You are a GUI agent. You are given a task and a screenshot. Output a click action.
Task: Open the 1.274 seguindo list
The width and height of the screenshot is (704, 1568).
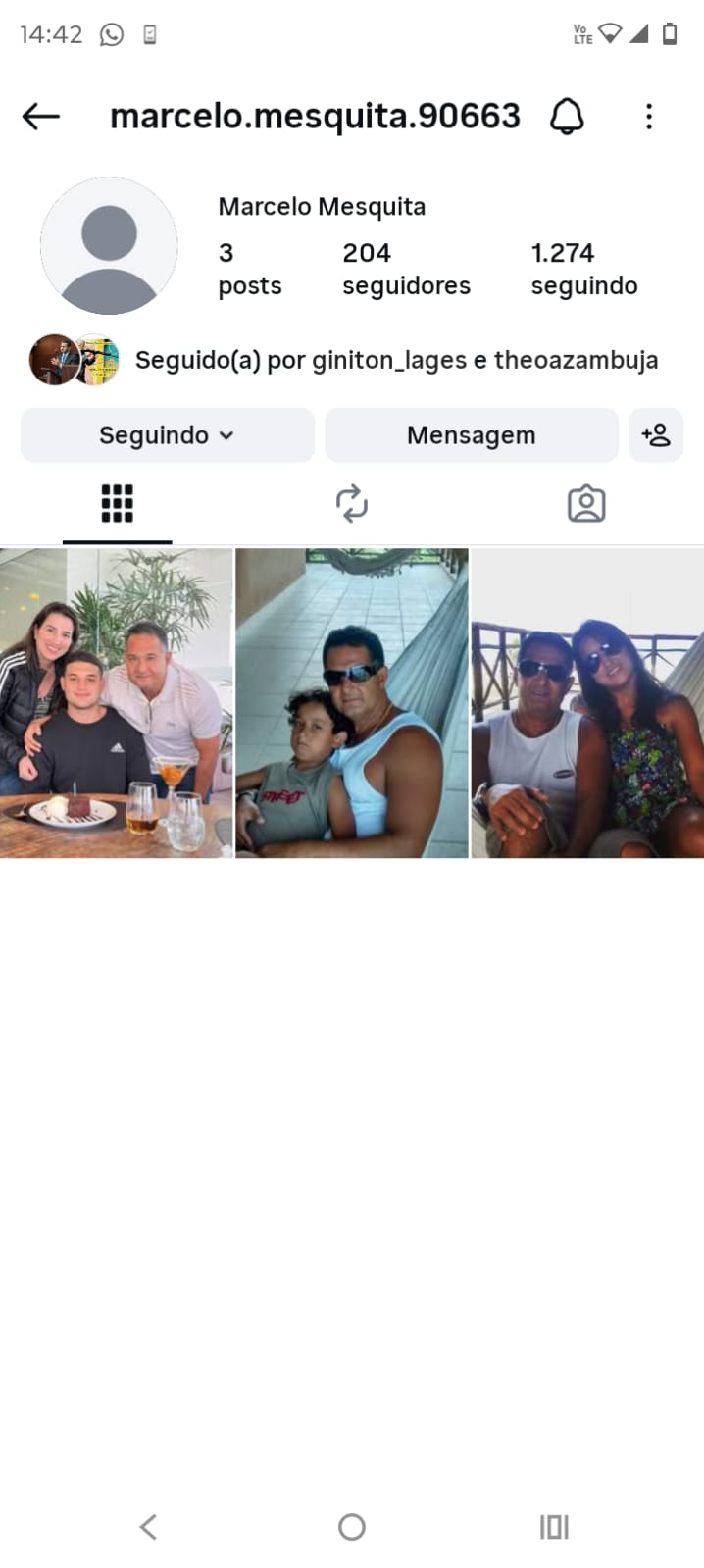tap(584, 269)
